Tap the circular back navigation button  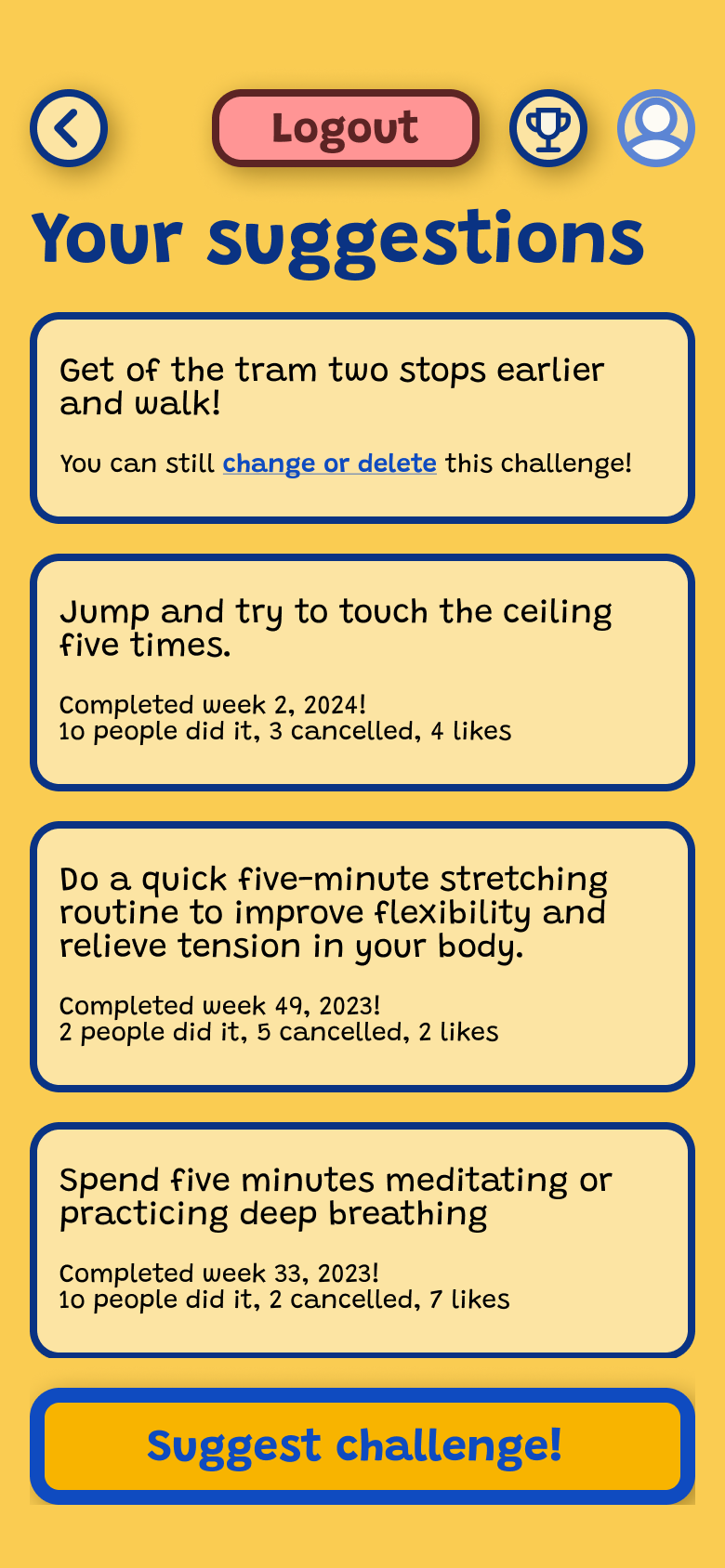pyautogui.click(x=68, y=128)
